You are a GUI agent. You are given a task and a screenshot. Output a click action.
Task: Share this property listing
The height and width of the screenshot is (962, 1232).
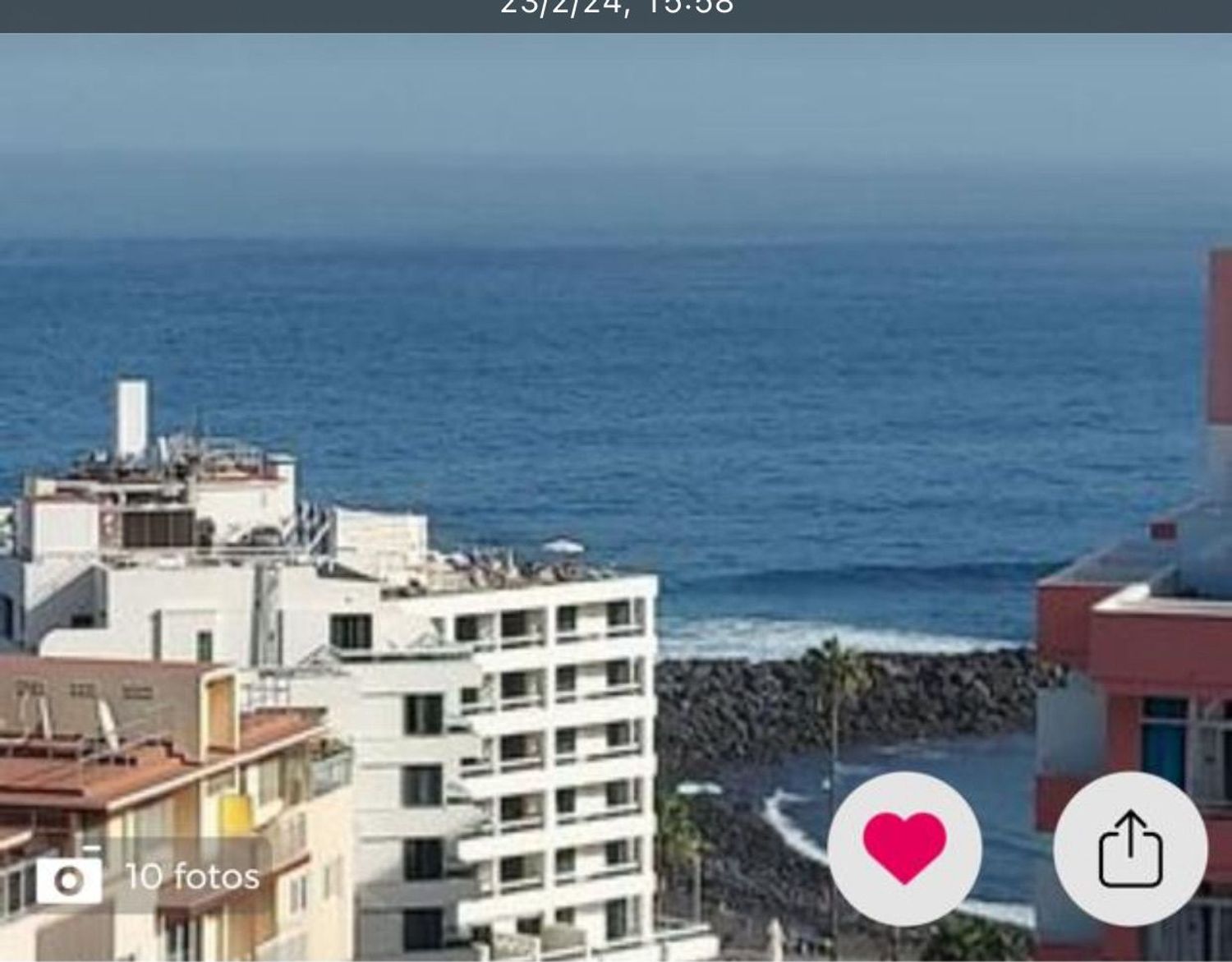click(1130, 849)
